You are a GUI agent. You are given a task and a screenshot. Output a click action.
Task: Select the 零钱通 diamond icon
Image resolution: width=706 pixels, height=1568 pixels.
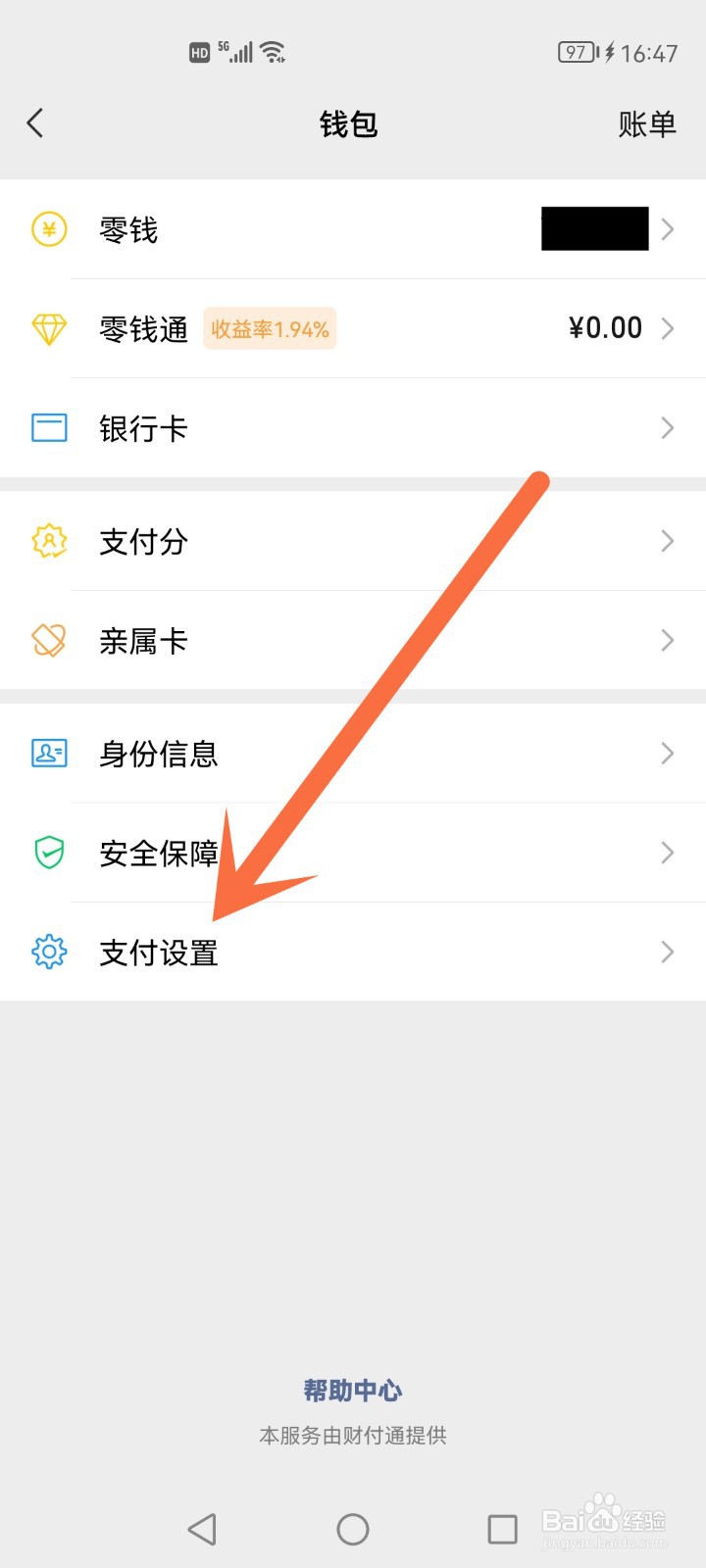point(48,328)
